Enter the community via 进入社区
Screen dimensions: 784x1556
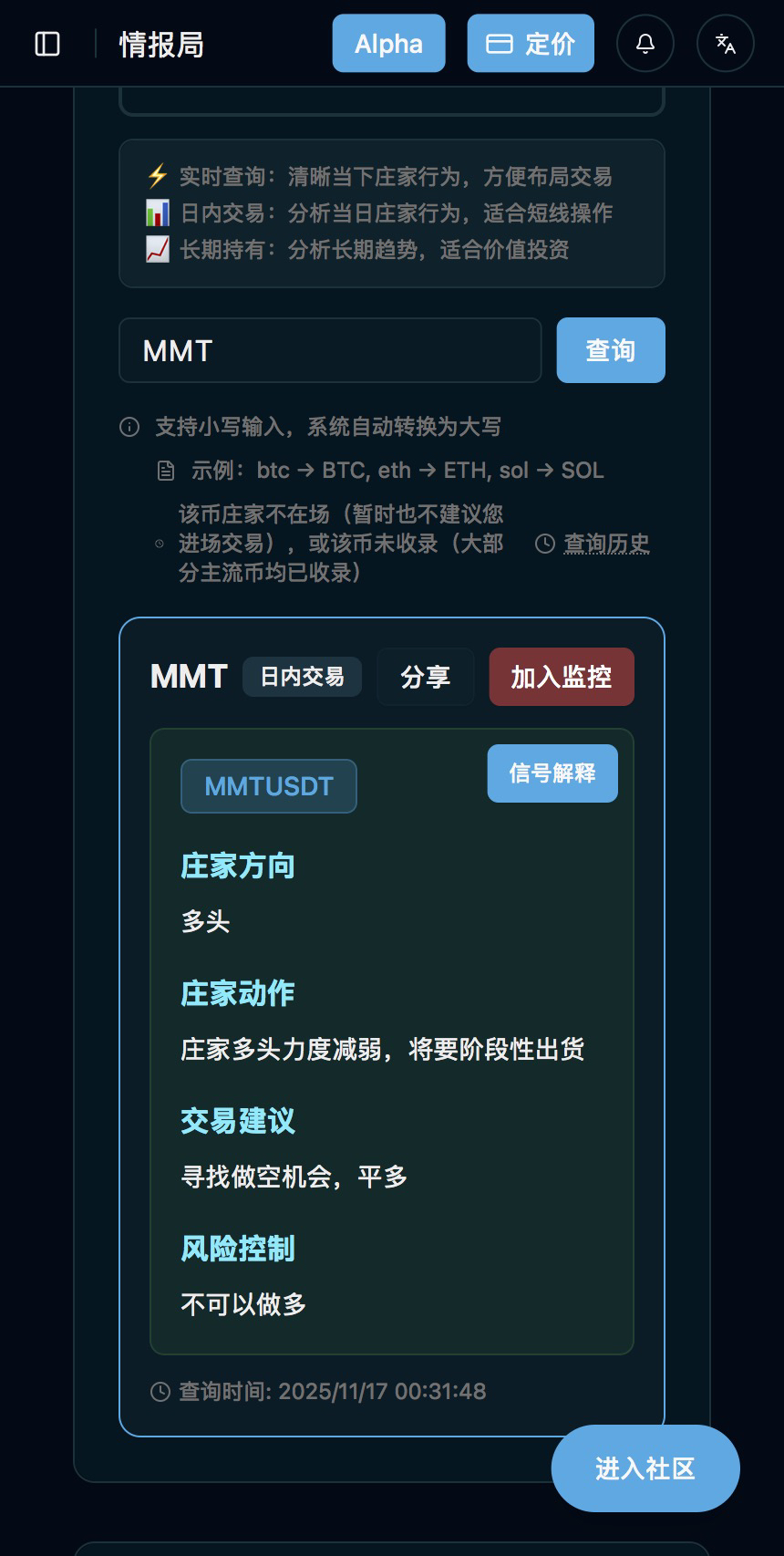(645, 1468)
